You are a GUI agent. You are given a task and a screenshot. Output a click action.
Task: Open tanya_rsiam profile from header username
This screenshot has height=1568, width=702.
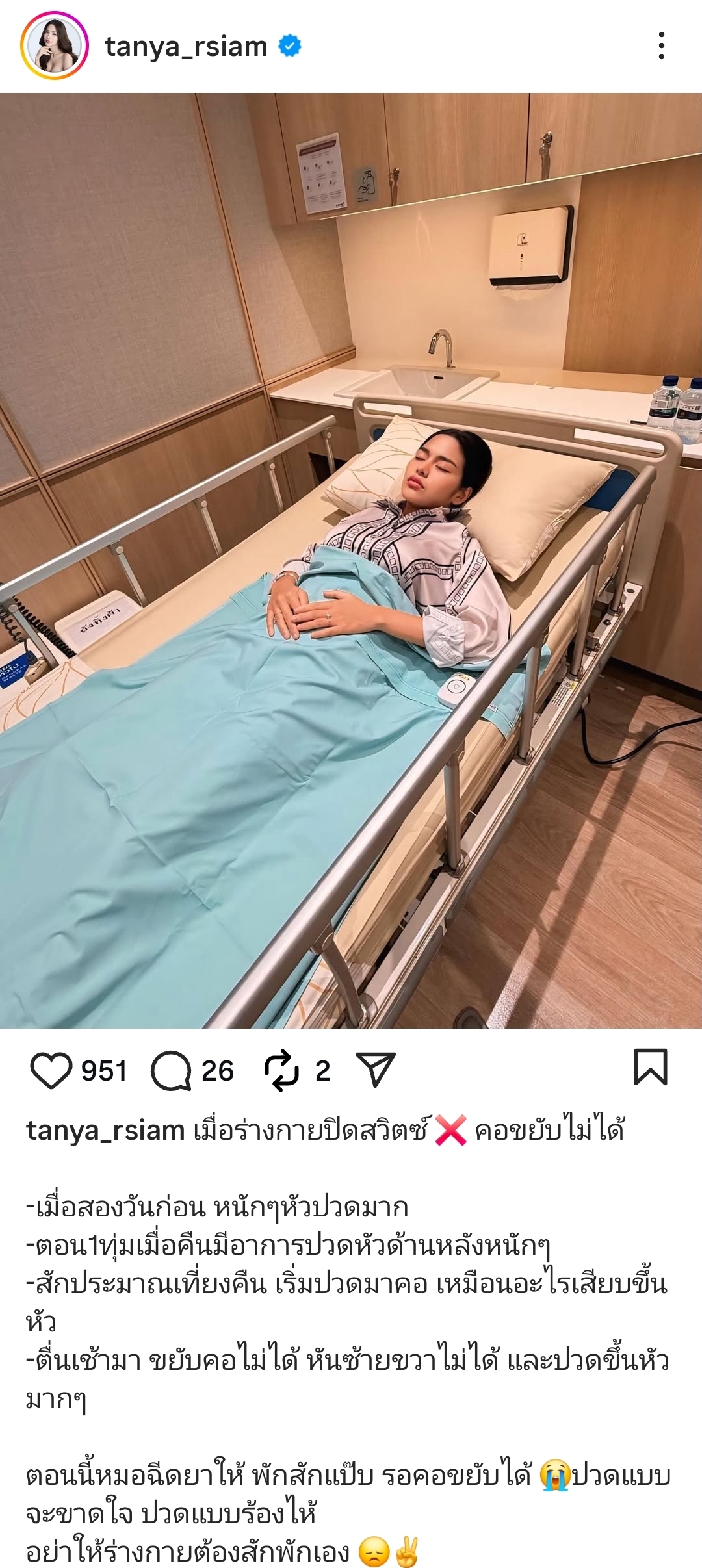click(x=186, y=46)
